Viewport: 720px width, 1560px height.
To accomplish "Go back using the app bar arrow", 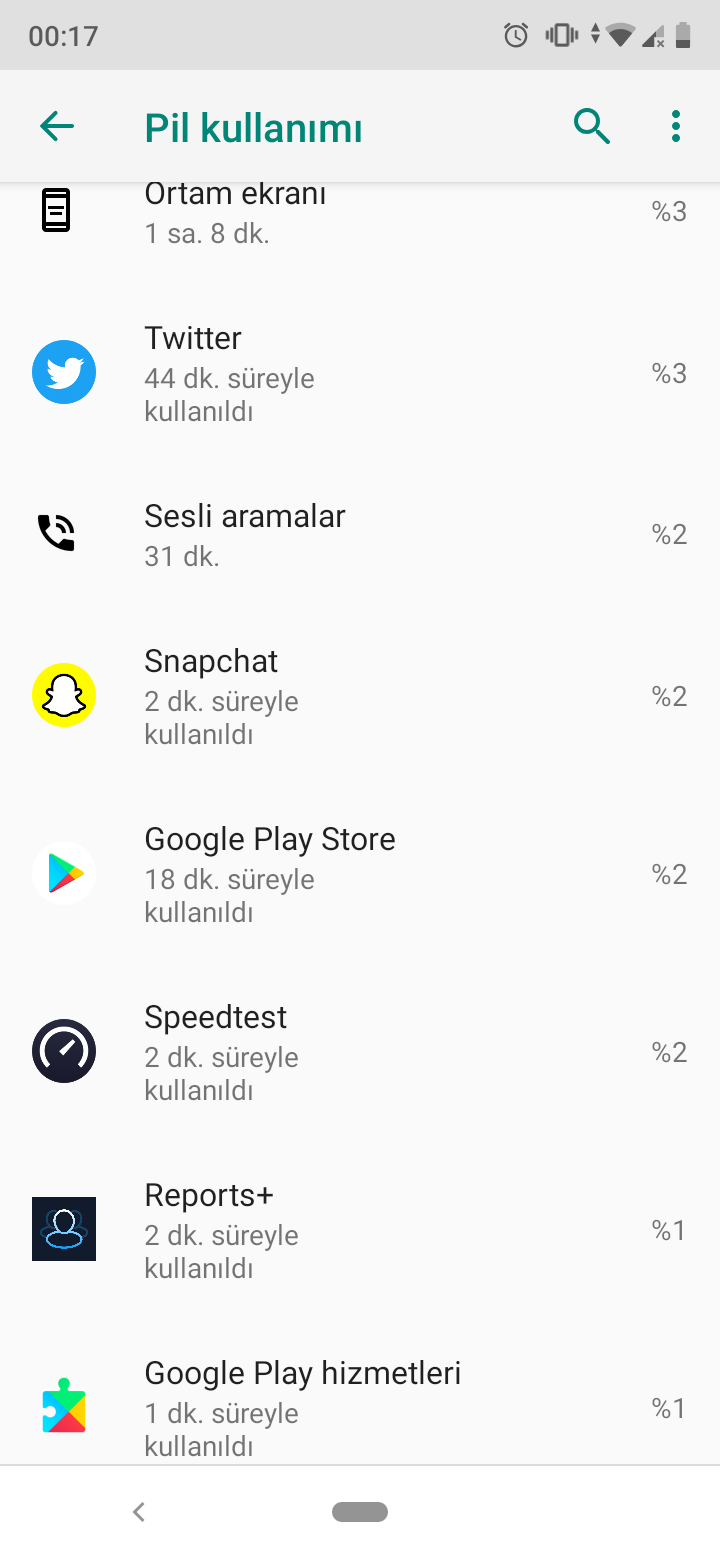I will (57, 127).
